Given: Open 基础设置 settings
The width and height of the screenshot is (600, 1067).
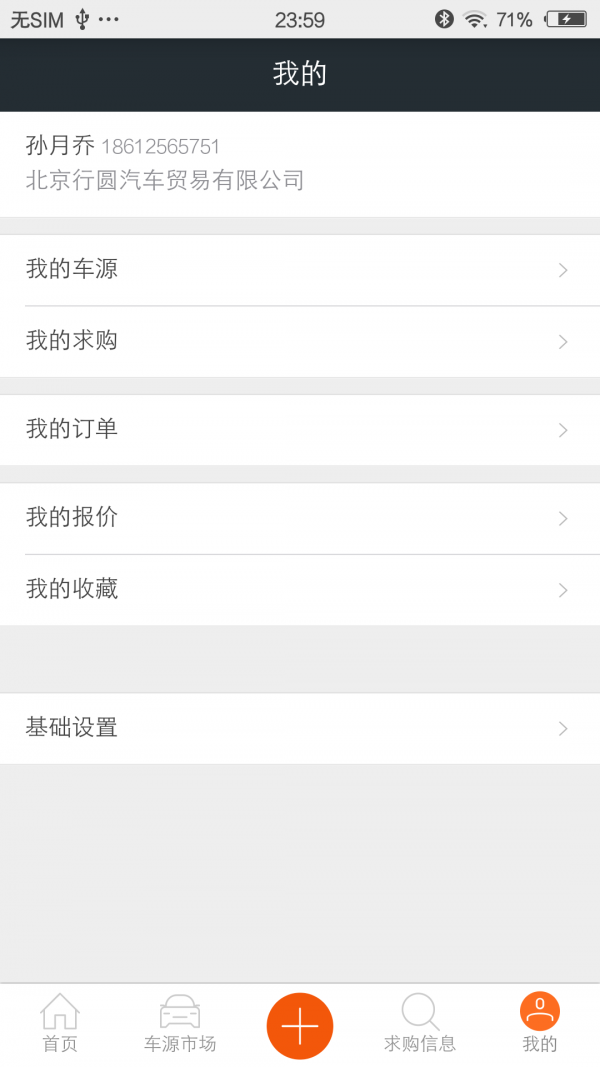Looking at the screenshot, I should click(x=300, y=728).
